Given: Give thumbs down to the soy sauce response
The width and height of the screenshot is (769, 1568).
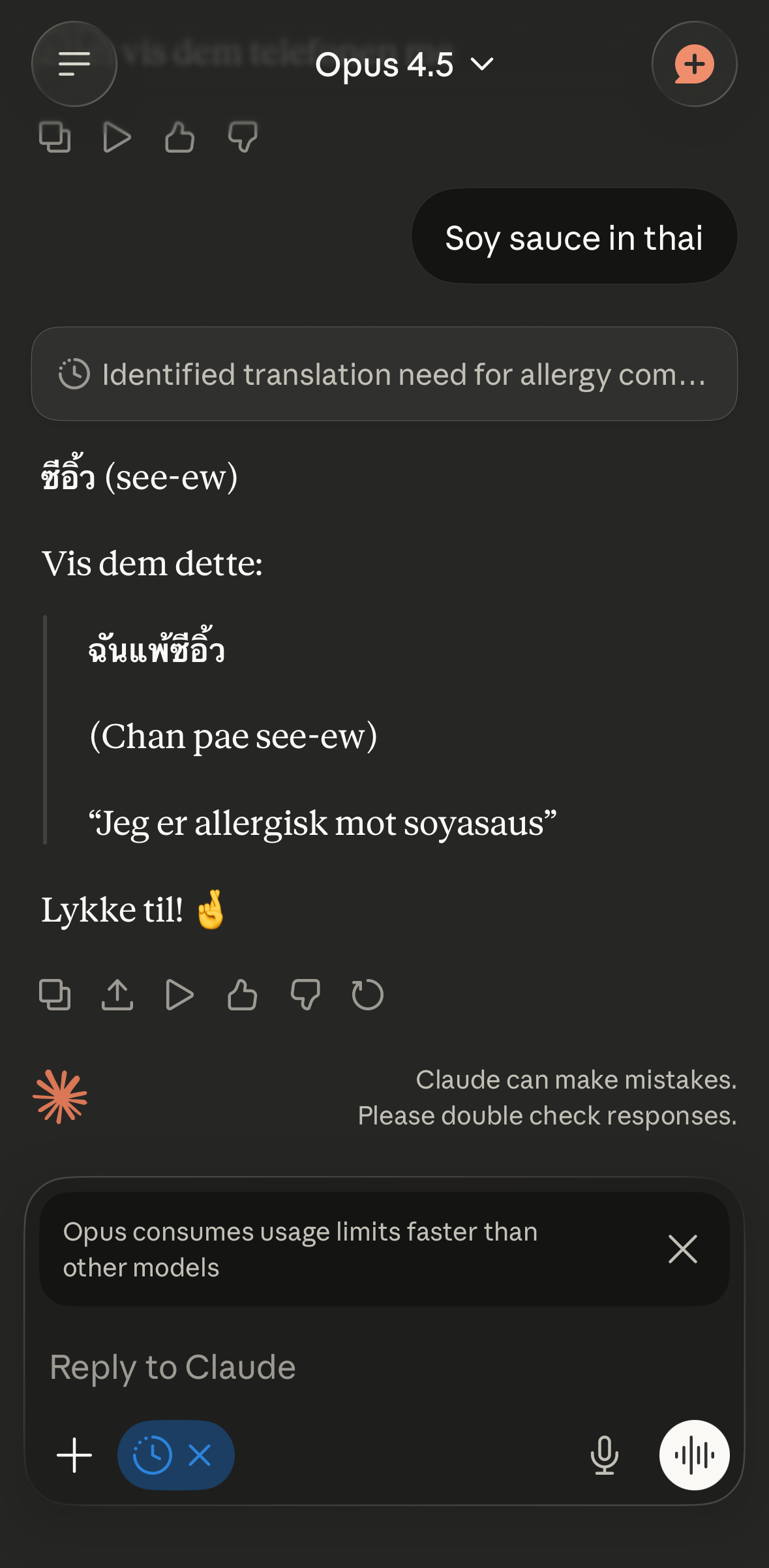Looking at the screenshot, I should click(x=305, y=995).
